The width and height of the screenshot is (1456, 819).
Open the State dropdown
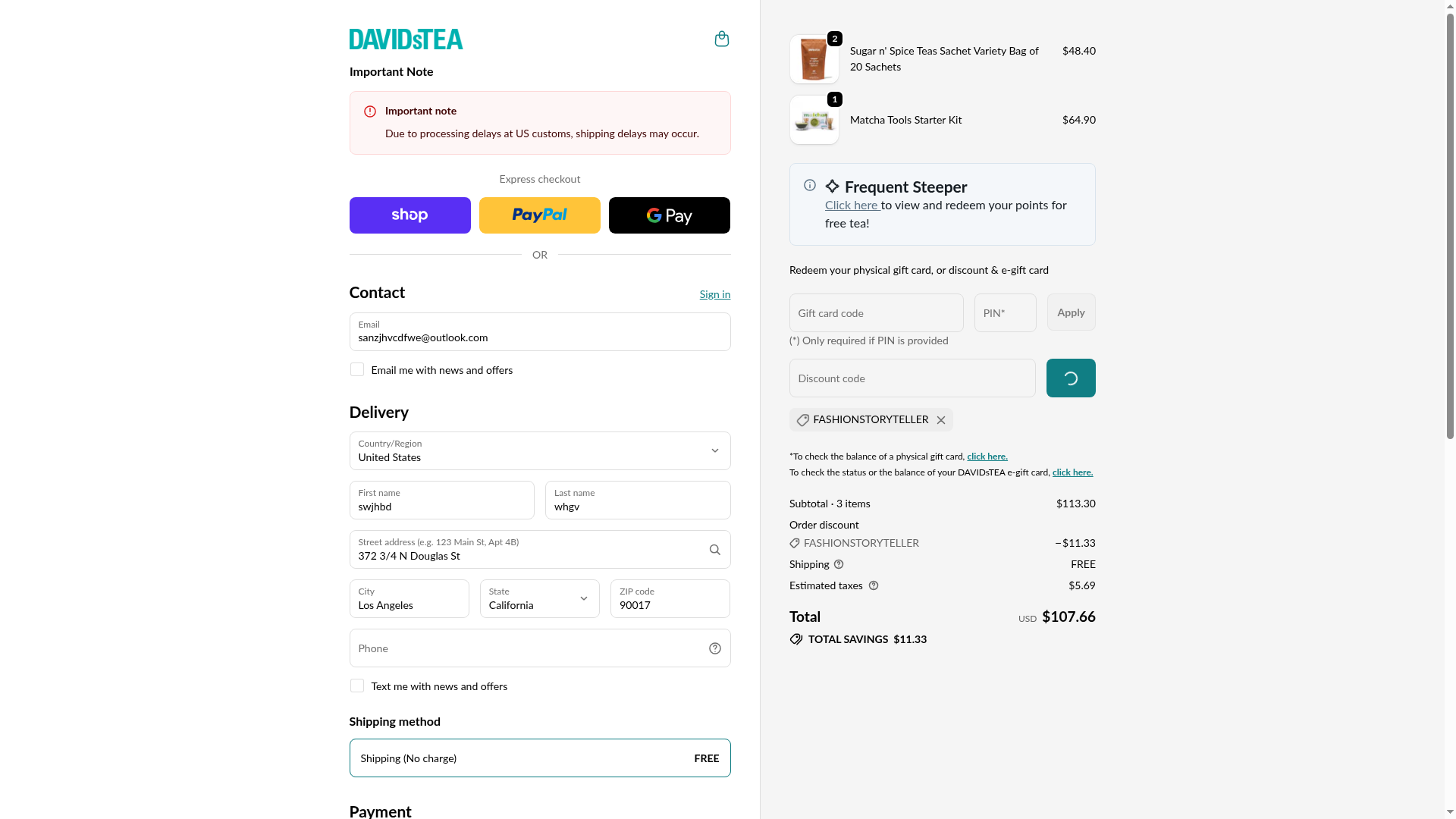[x=539, y=599]
